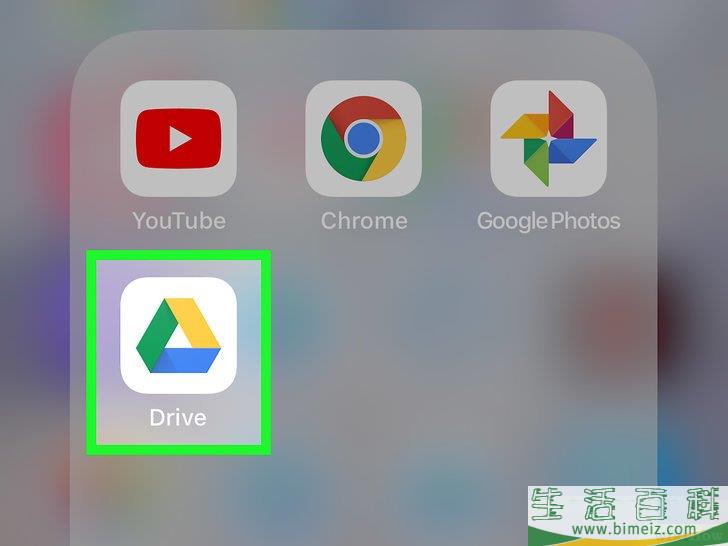Open the YouTube app

(x=179, y=138)
